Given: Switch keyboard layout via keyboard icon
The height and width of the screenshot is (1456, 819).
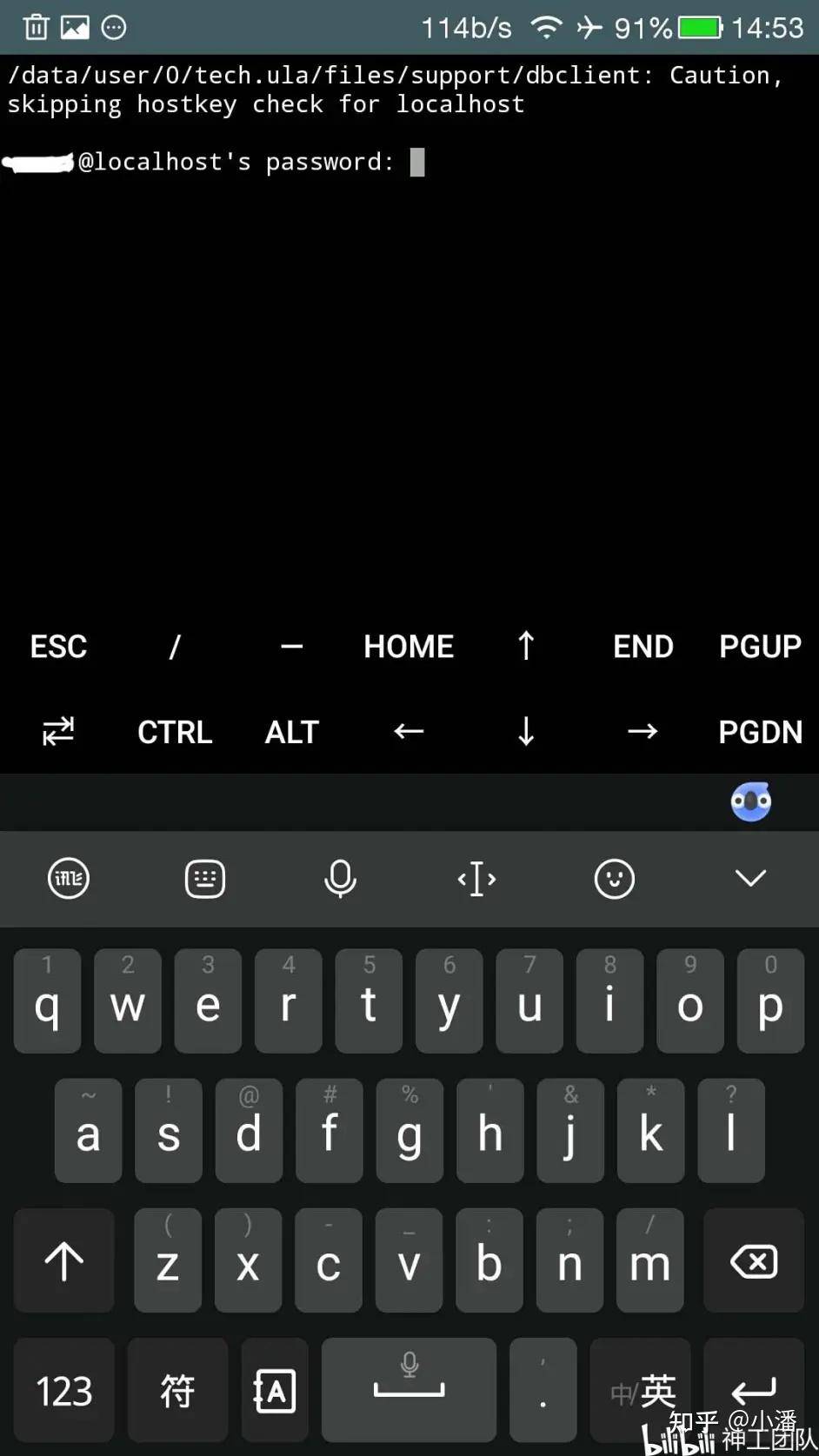Looking at the screenshot, I should (x=205, y=879).
